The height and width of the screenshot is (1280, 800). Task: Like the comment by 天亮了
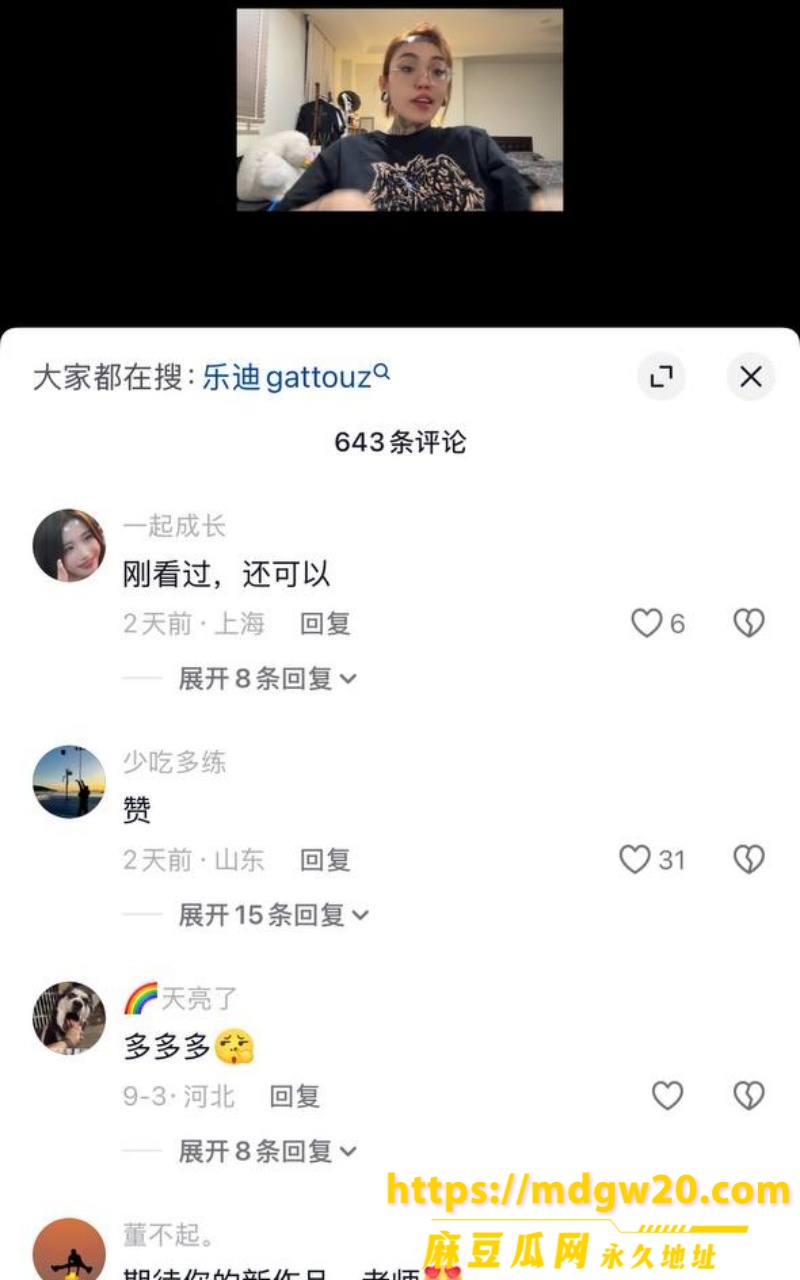coord(668,1096)
